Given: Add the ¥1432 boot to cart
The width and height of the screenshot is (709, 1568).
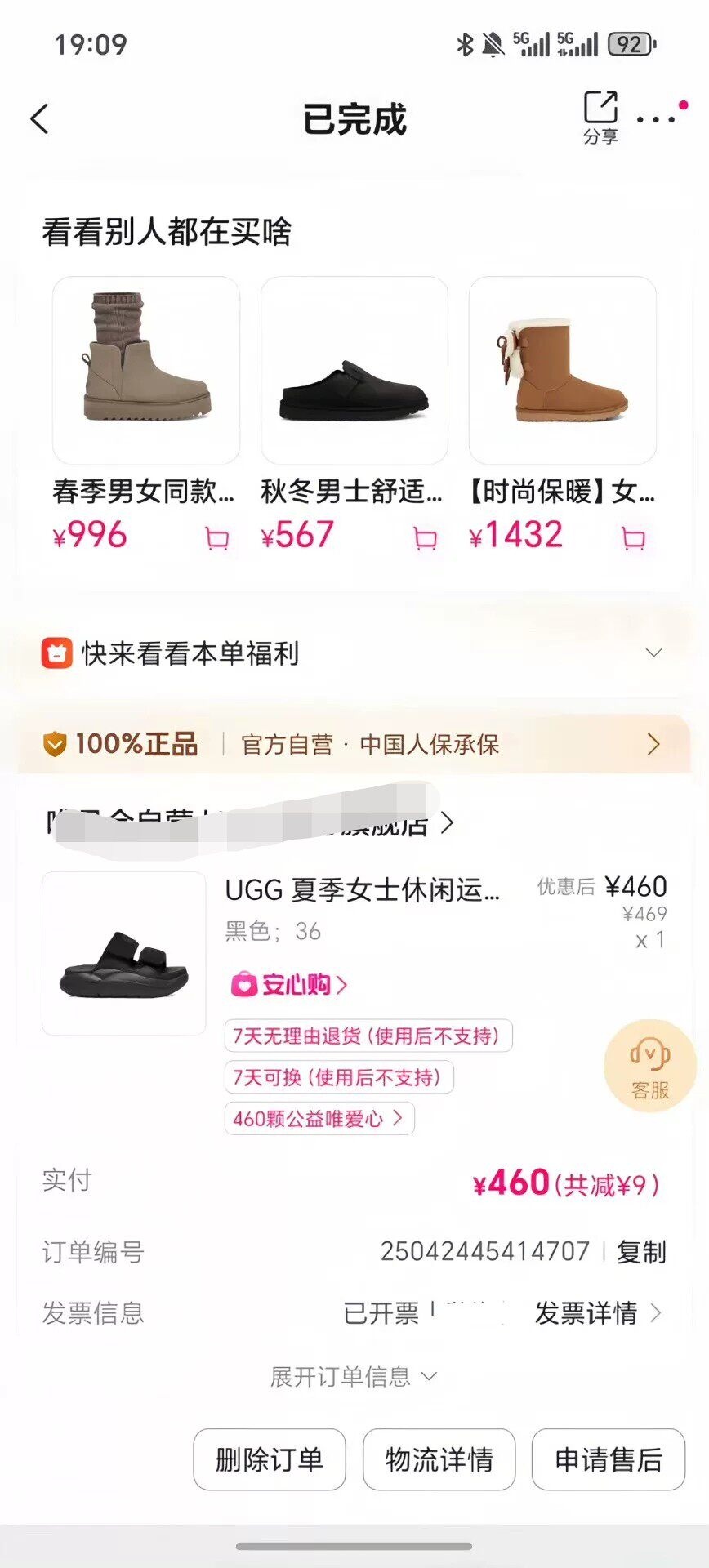Looking at the screenshot, I should pyautogui.click(x=634, y=538).
